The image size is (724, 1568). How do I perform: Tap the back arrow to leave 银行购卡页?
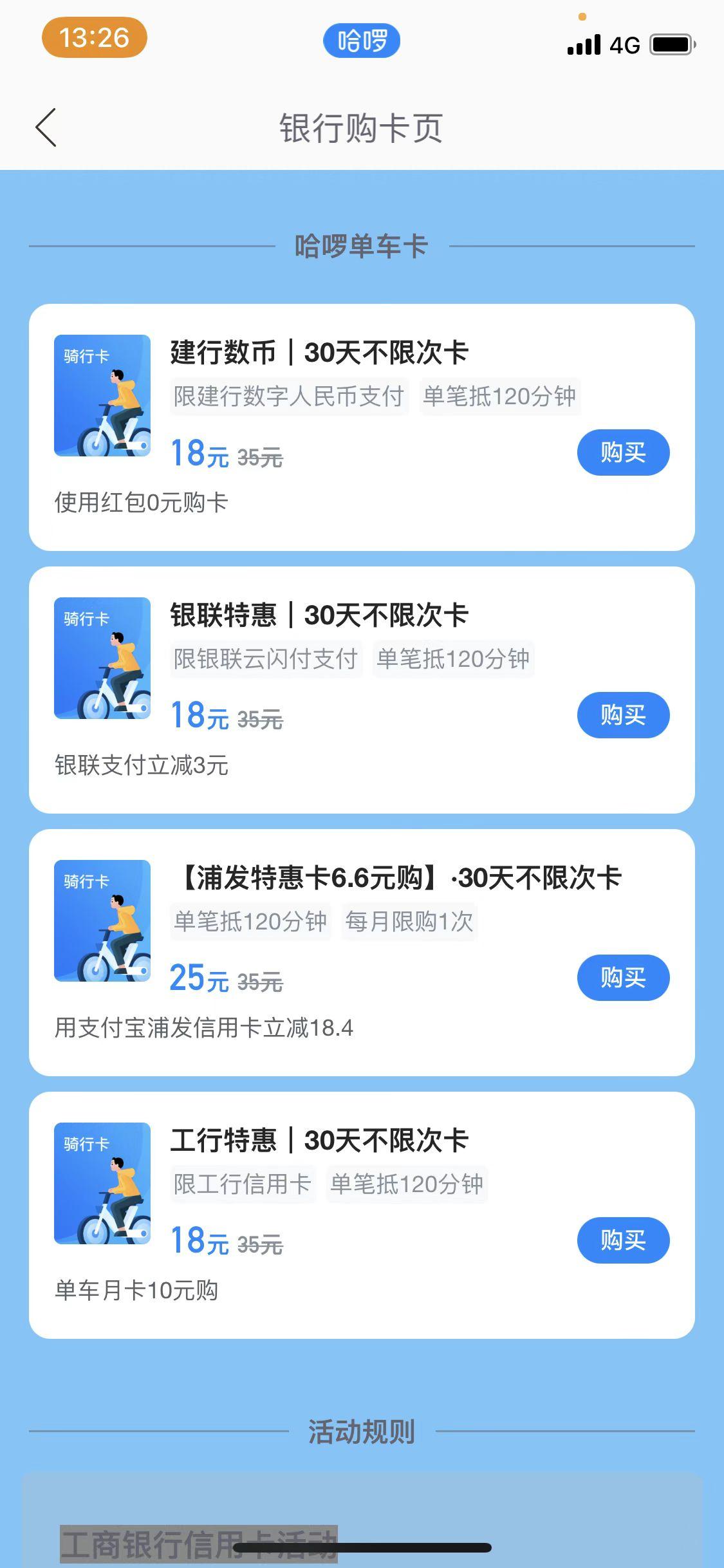[45, 128]
